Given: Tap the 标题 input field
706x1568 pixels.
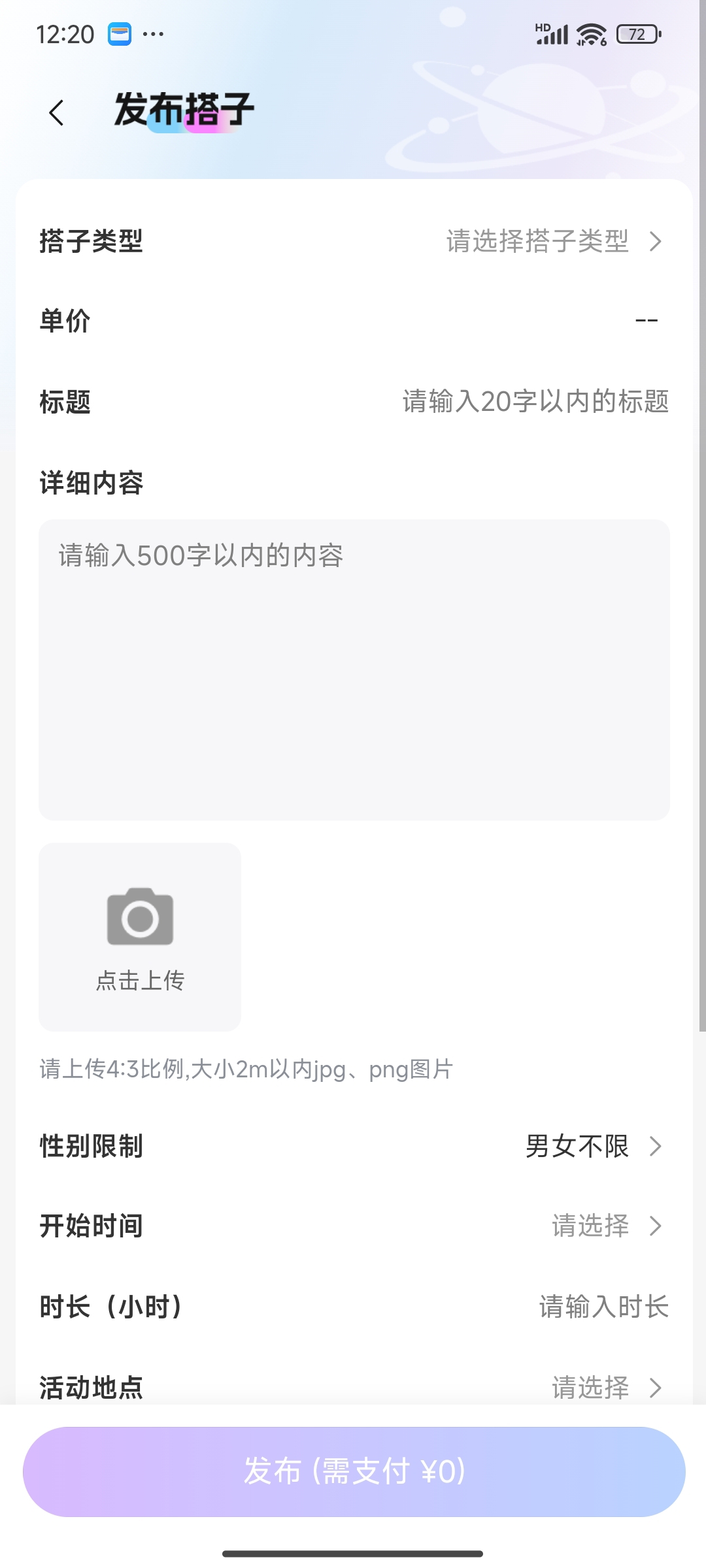Looking at the screenshot, I should (535, 401).
